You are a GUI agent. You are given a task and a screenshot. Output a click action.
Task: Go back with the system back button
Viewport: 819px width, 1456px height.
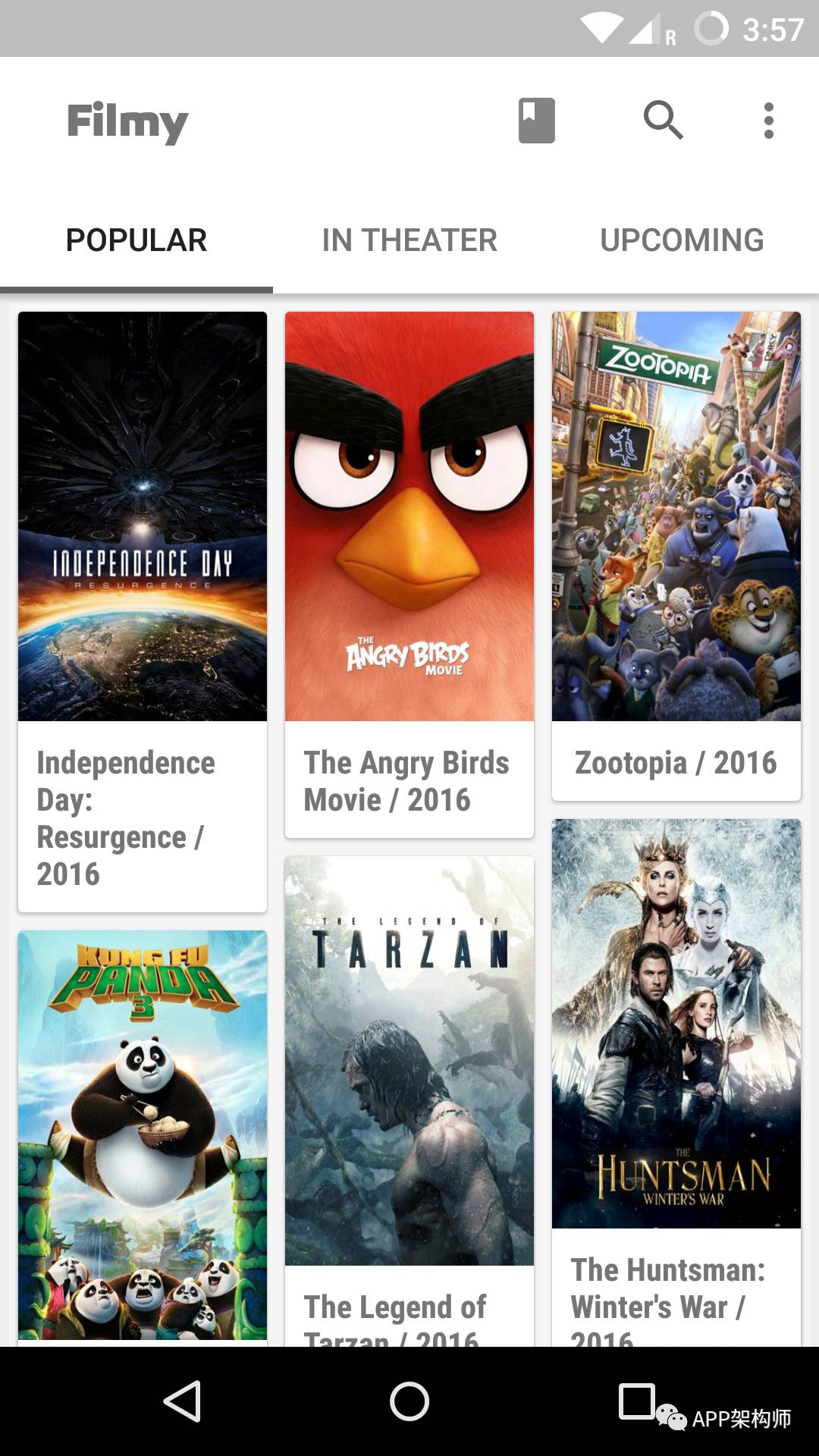182,1401
